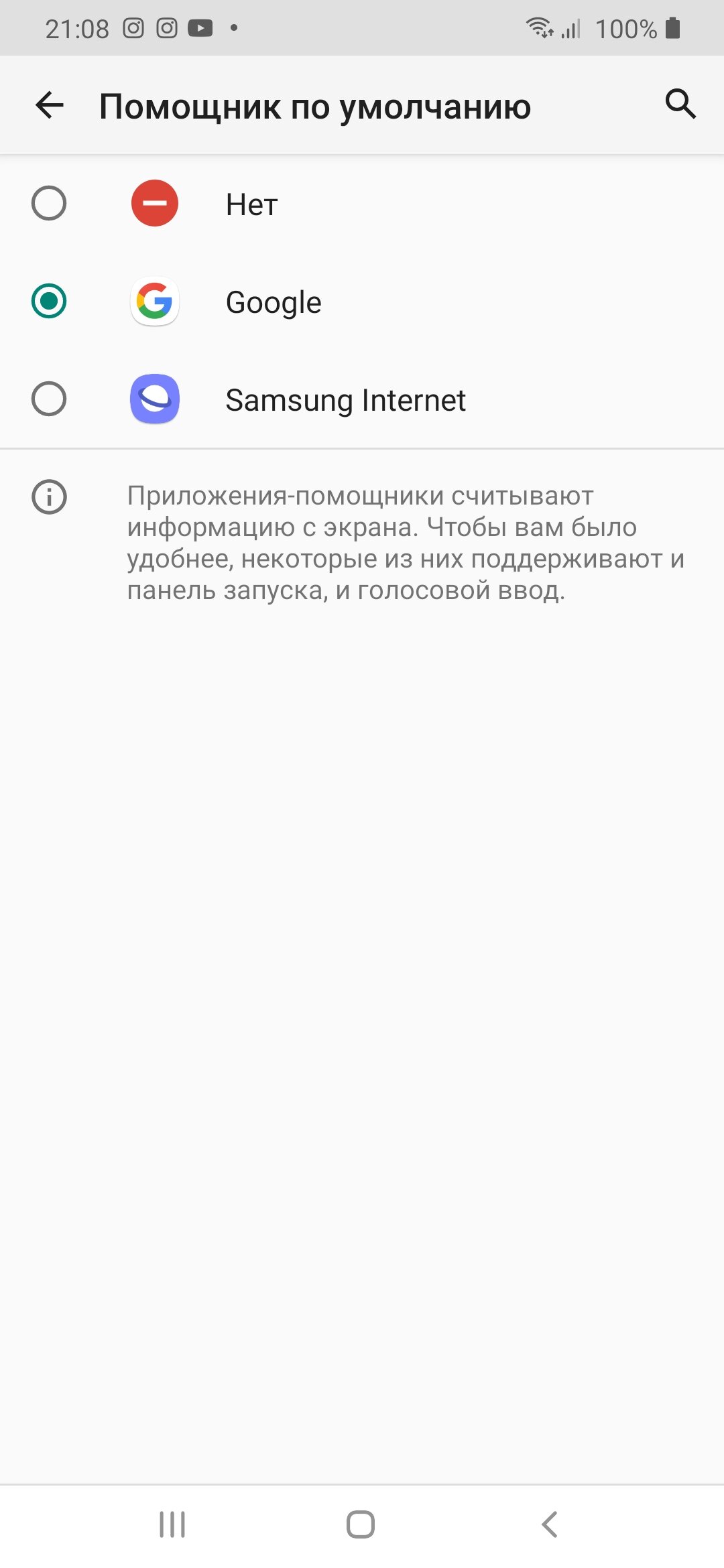This screenshot has height=1568, width=724.
Task: Open the search magnifier icon
Action: tap(680, 104)
